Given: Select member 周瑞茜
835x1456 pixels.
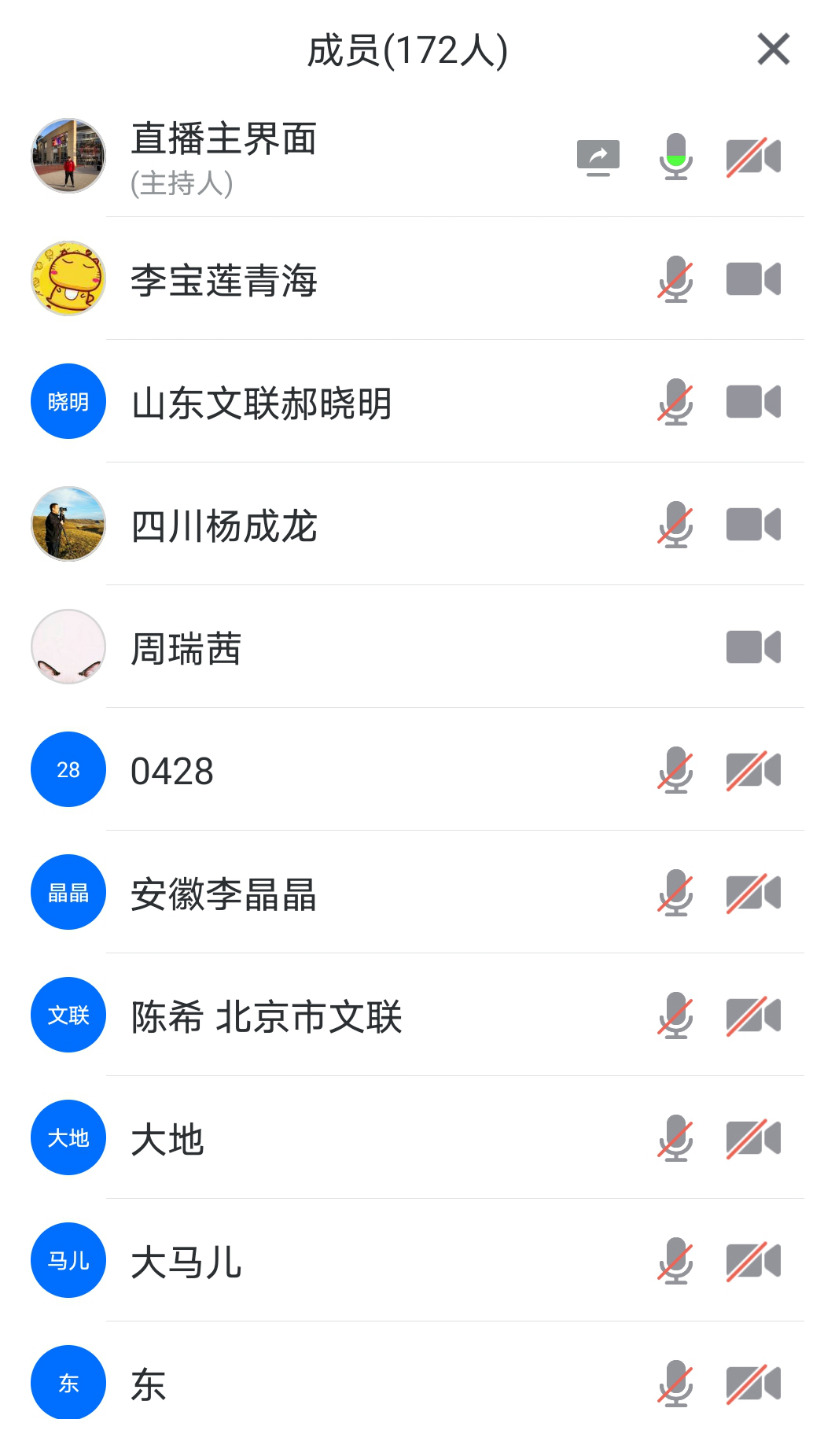Looking at the screenshot, I should (x=186, y=648).
